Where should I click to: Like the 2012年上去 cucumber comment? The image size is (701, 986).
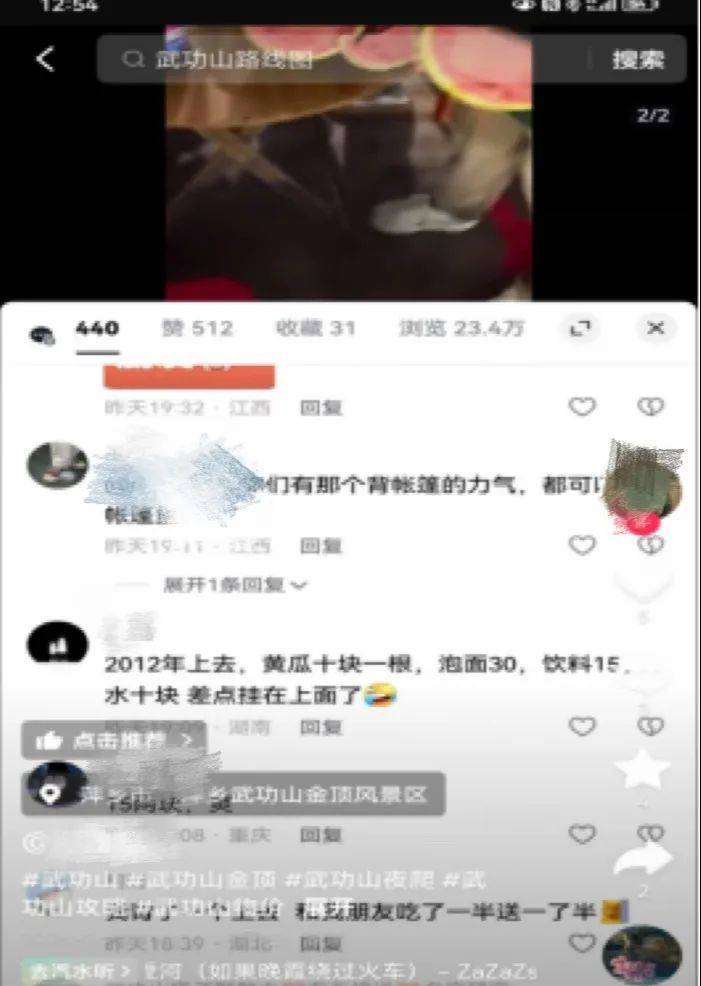click(582, 727)
